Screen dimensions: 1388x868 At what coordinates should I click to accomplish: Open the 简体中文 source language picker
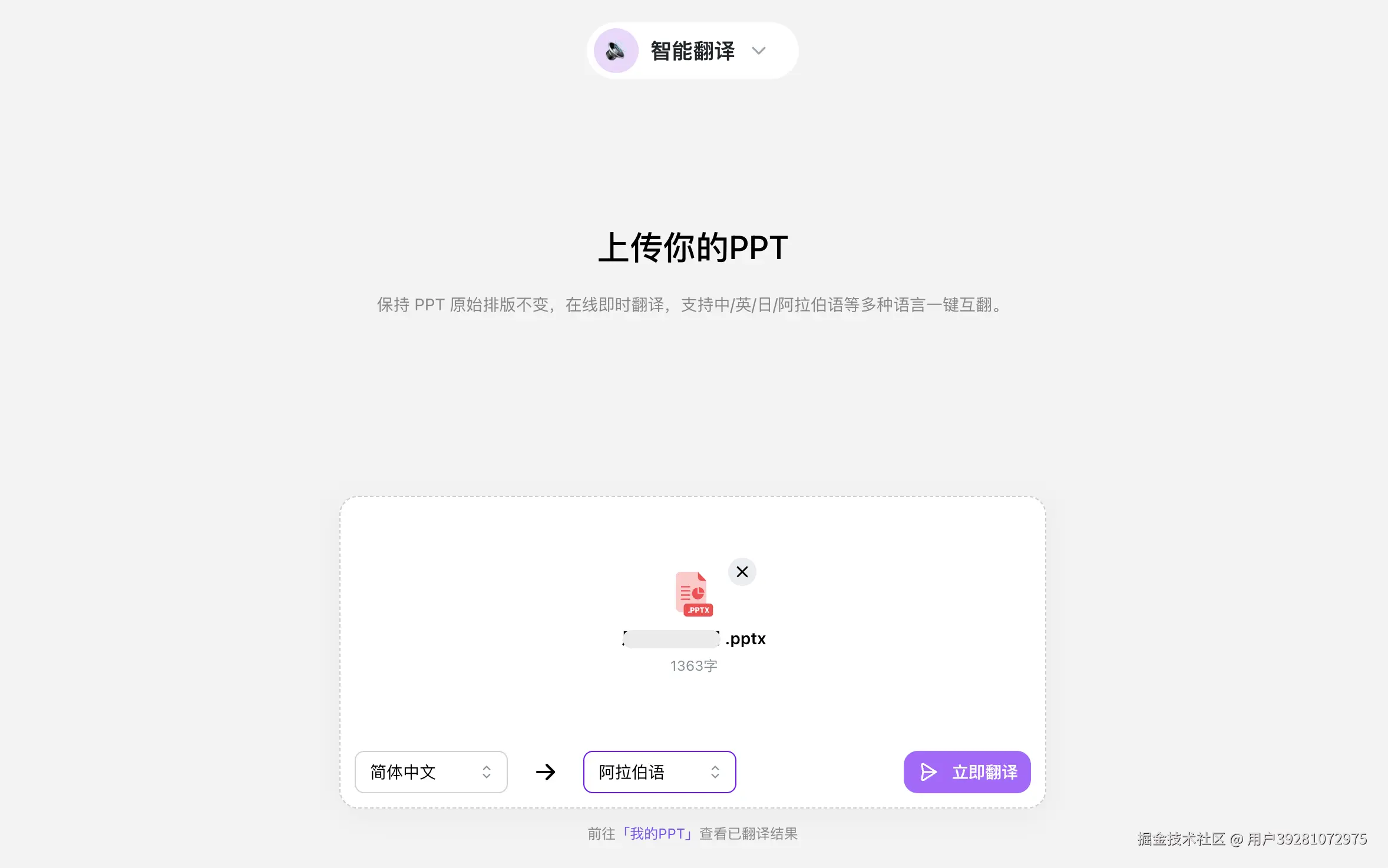(431, 772)
